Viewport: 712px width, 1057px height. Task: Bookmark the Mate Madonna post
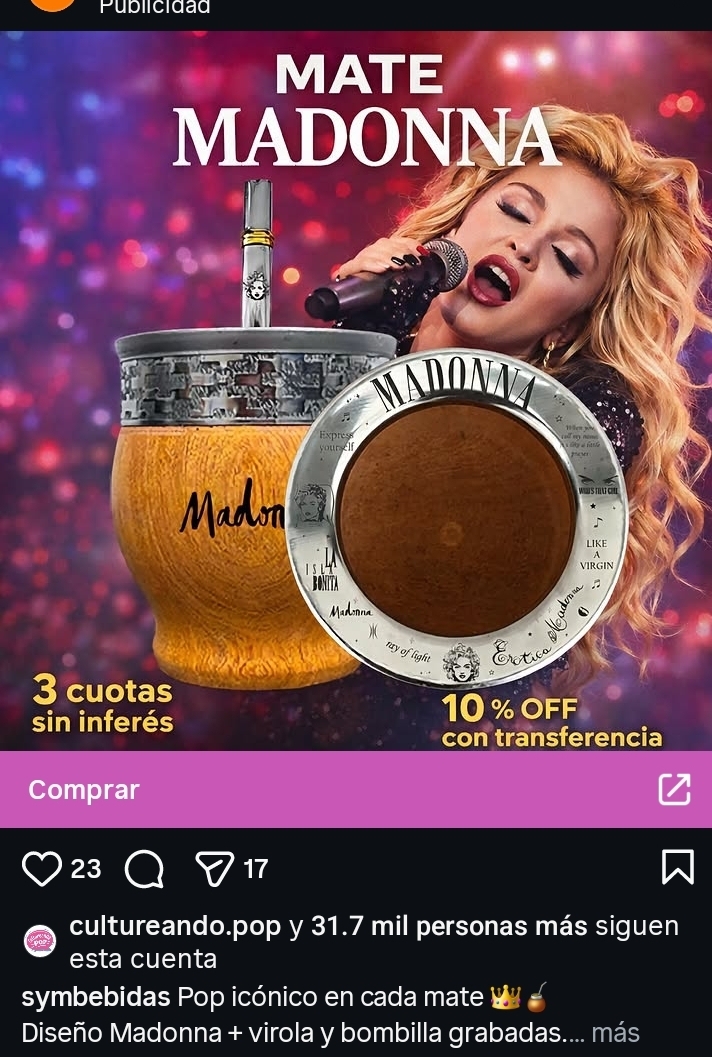[x=677, y=867]
